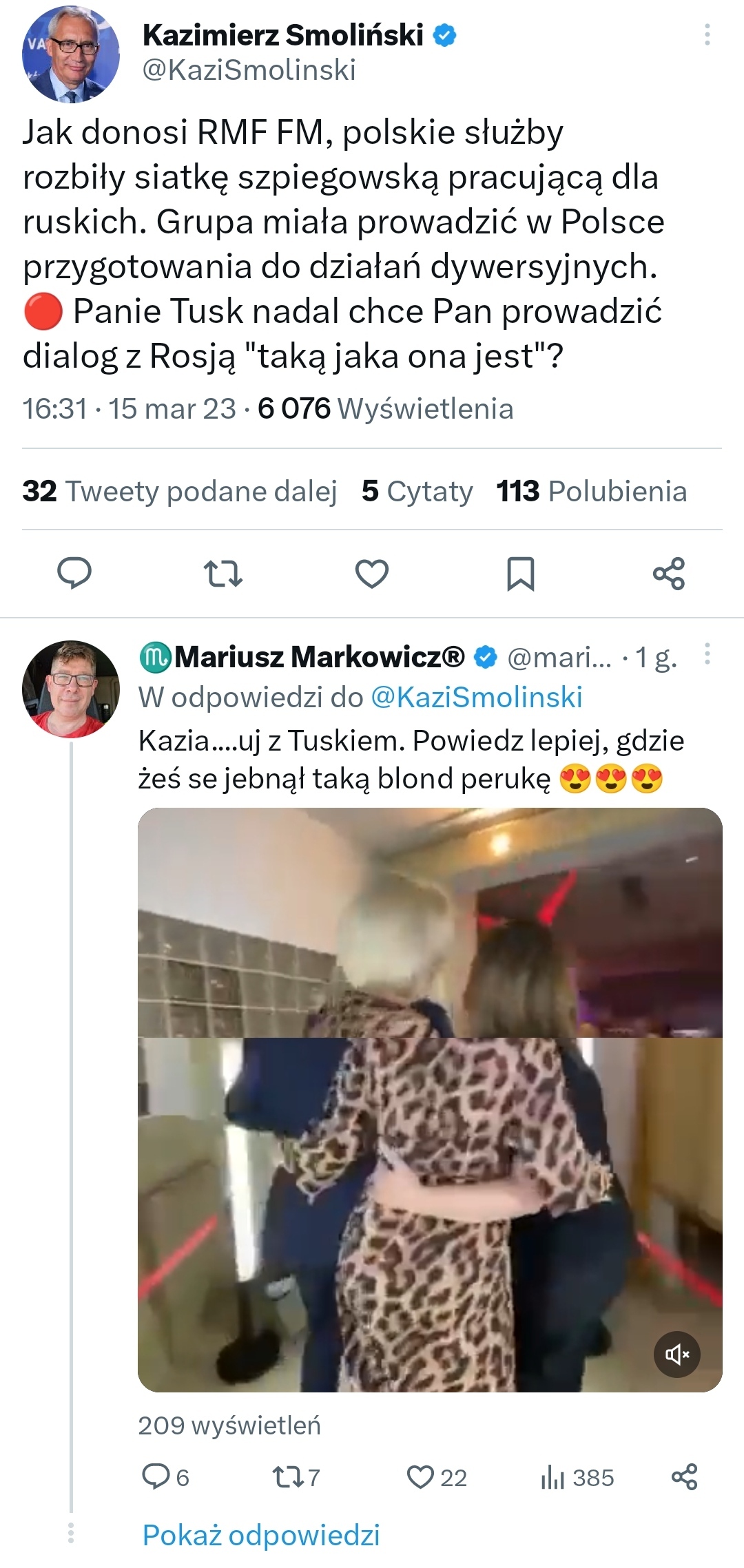This screenshot has height=1568, width=744.
Task: Reply to Kazimierz Smoliński's tweet
Action: click(74, 573)
